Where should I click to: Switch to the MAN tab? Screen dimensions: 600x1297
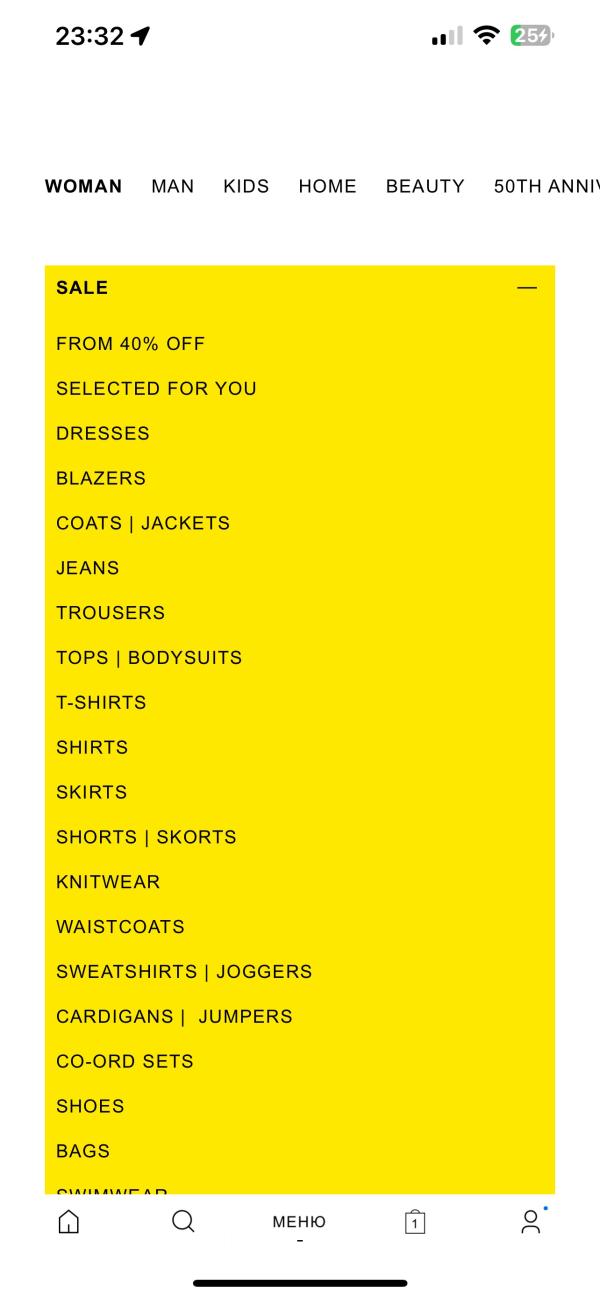click(173, 186)
